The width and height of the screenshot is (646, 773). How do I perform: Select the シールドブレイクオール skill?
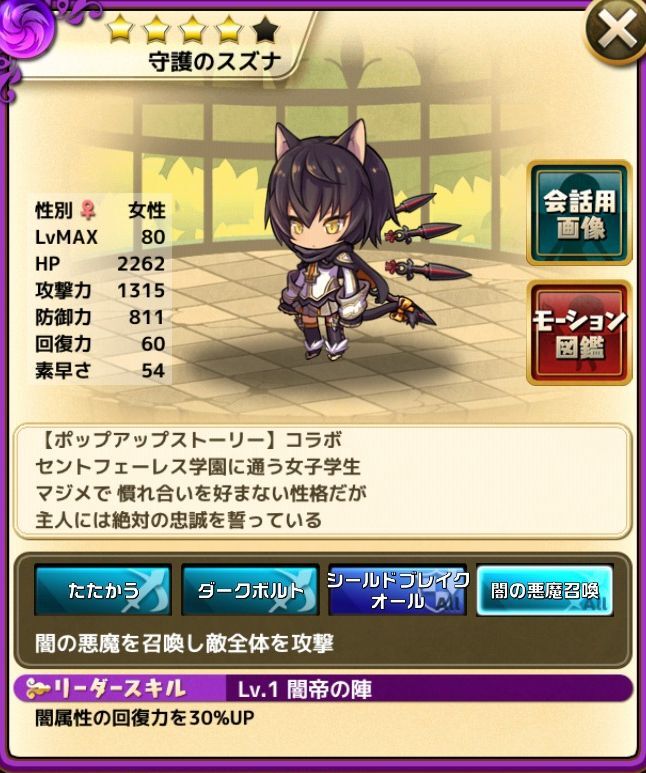(398, 590)
